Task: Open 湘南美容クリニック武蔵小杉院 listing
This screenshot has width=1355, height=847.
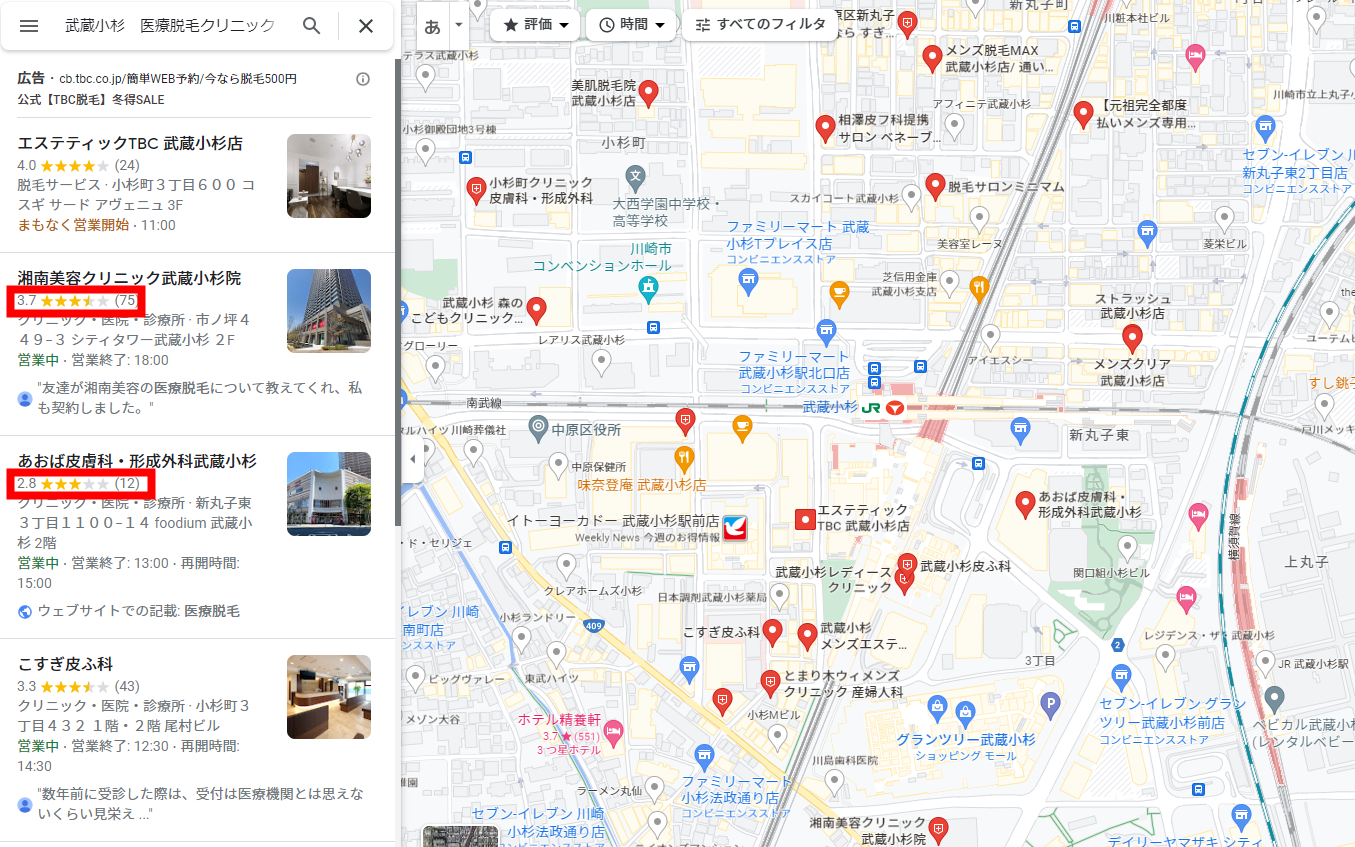Action: click(129, 278)
